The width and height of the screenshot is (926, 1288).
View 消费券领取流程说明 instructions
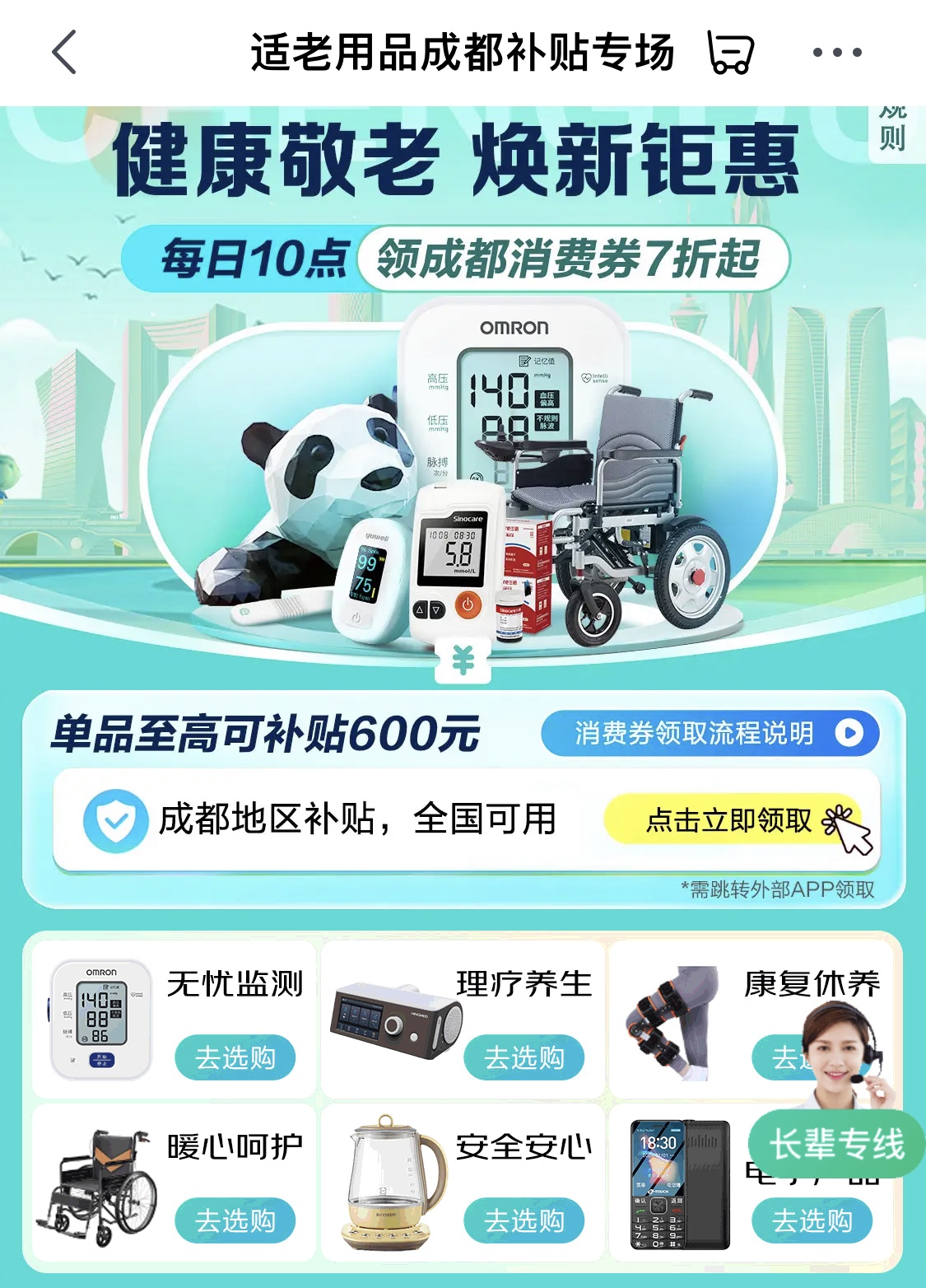point(710,732)
